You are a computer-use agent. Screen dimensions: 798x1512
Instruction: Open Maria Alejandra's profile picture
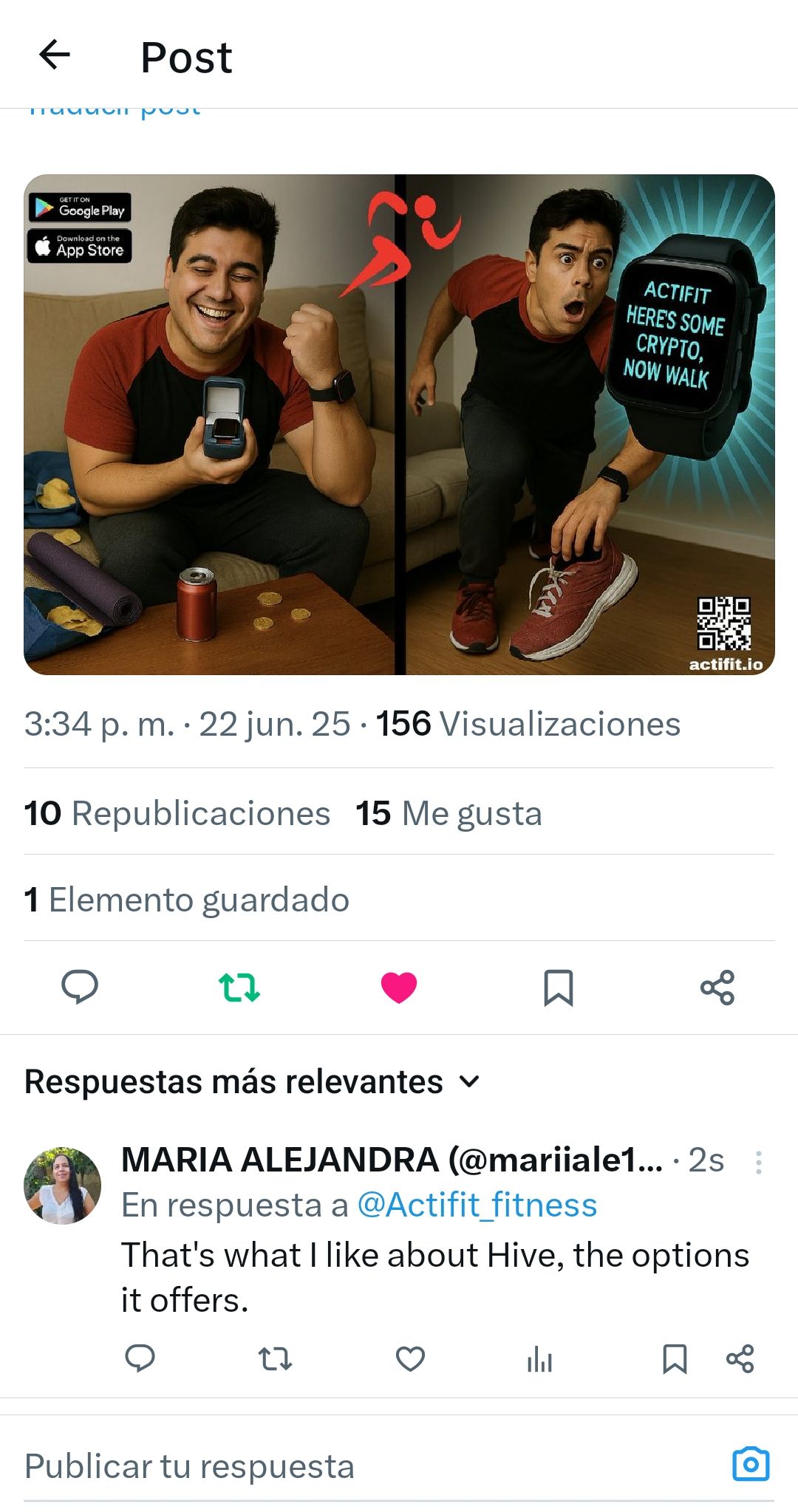[x=63, y=1185]
